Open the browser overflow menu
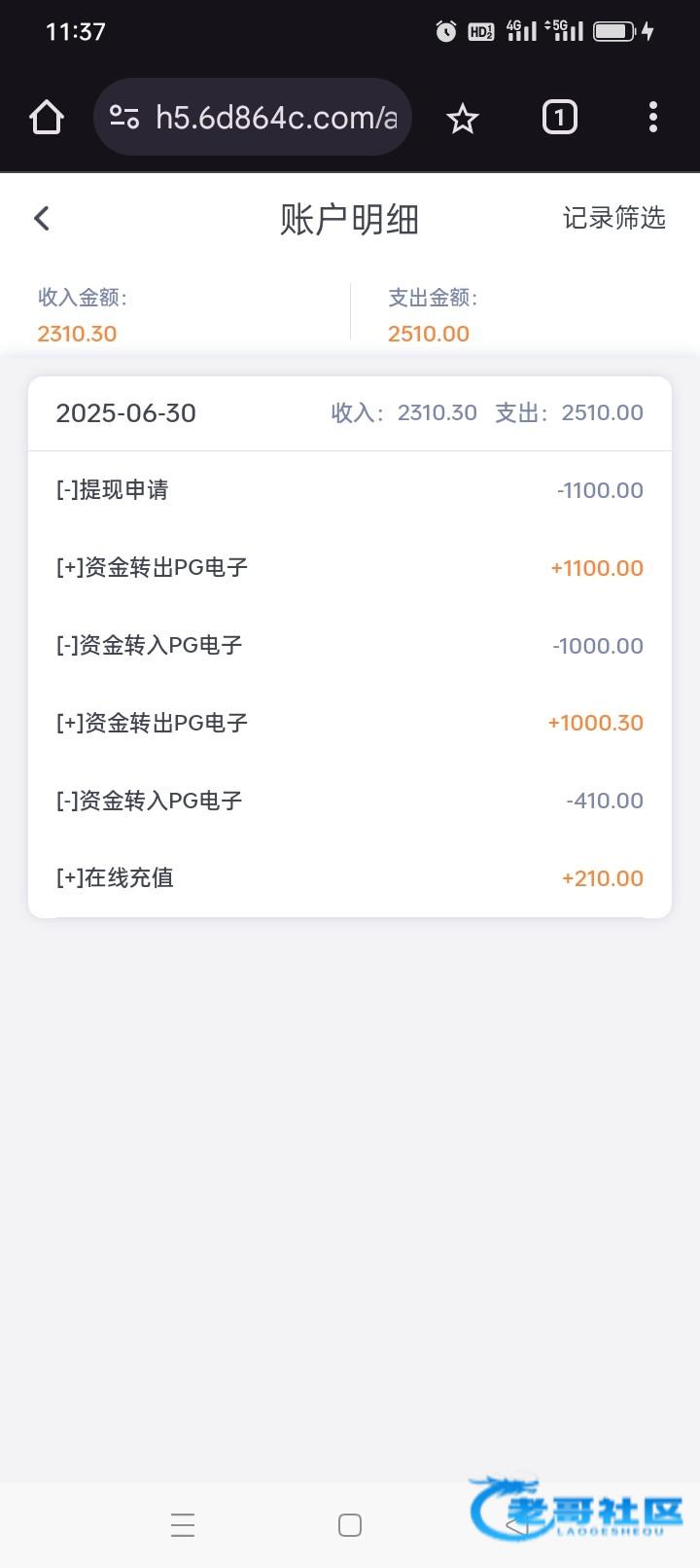Screen dimensions: 700x1568 tap(653, 118)
